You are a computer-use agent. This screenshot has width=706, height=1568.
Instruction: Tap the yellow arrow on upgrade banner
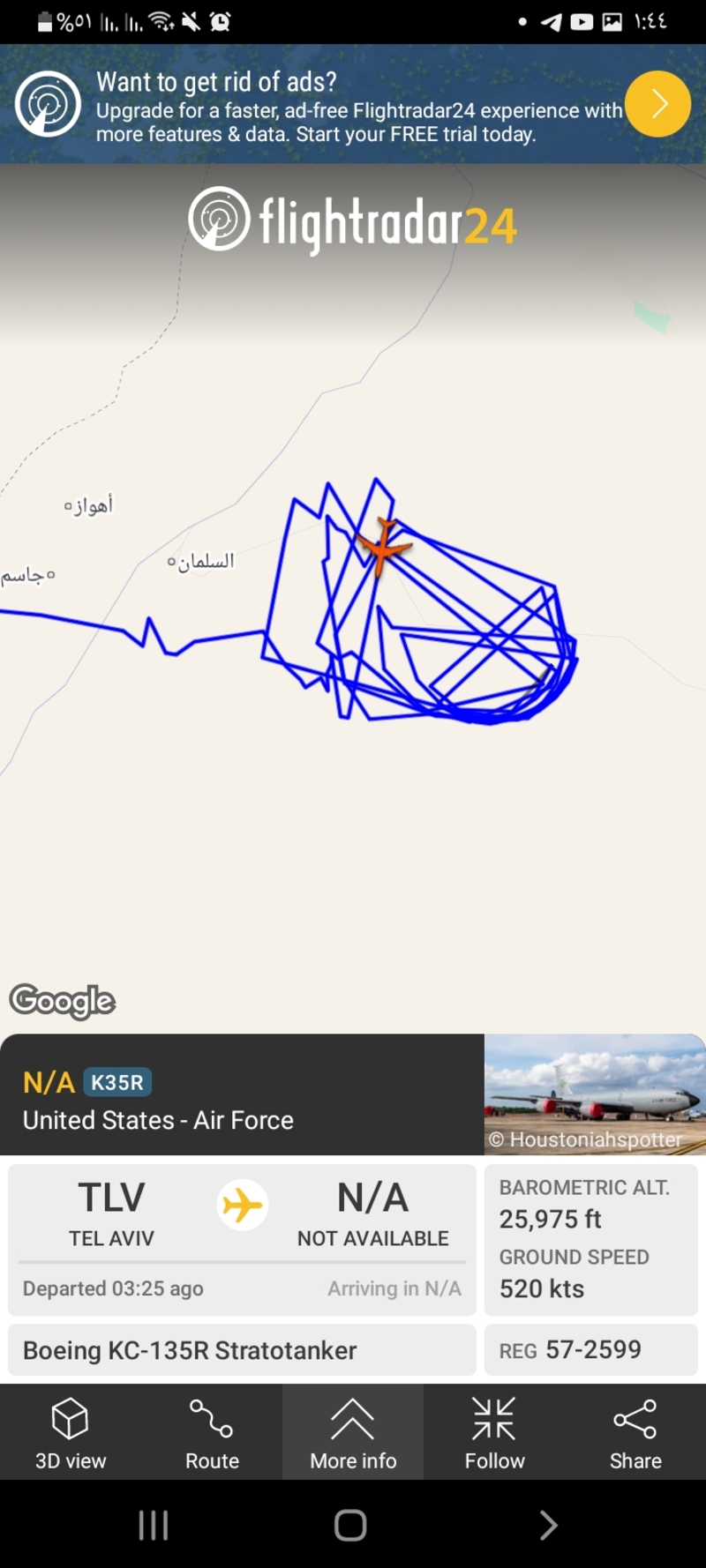pyautogui.click(x=657, y=104)
